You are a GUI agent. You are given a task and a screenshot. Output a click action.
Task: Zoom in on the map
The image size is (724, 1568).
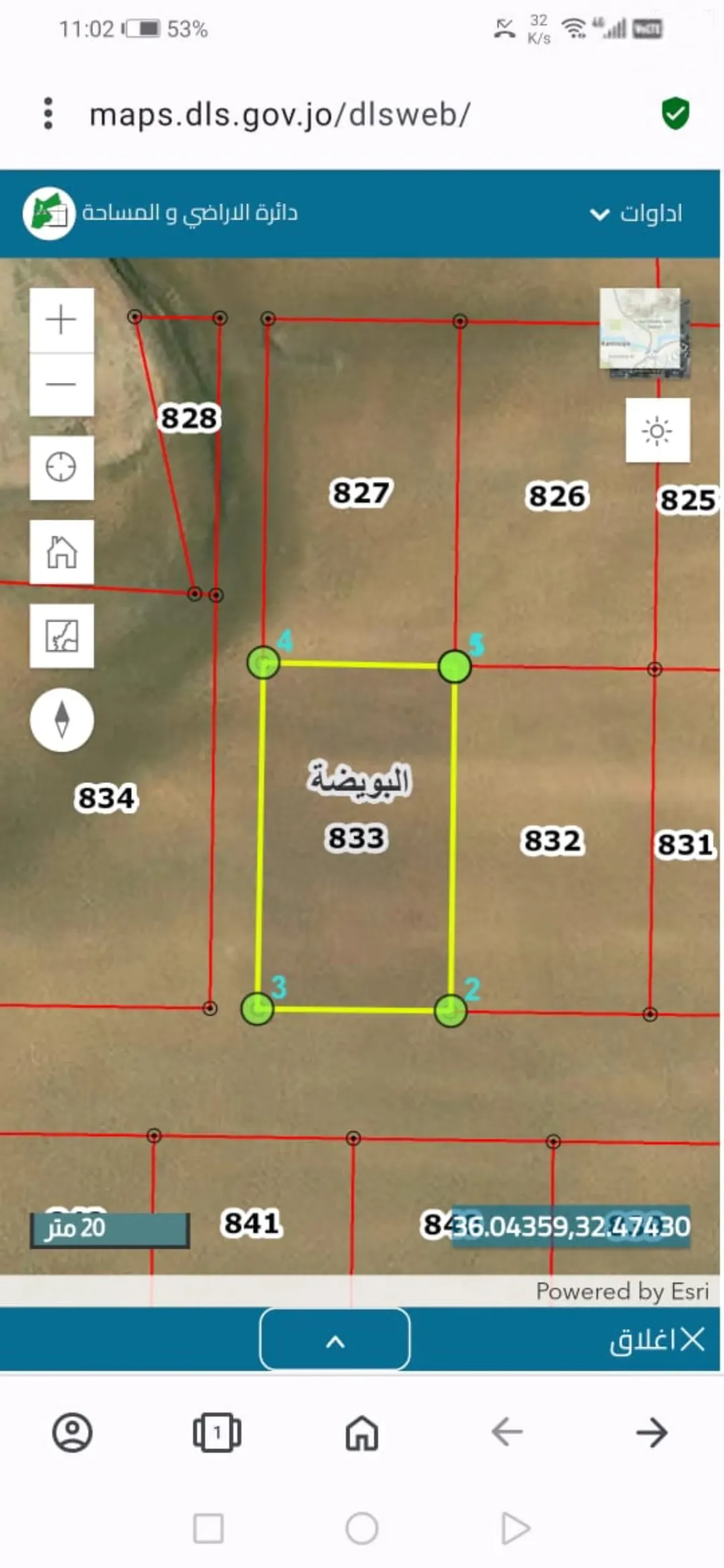click(62, 320)
